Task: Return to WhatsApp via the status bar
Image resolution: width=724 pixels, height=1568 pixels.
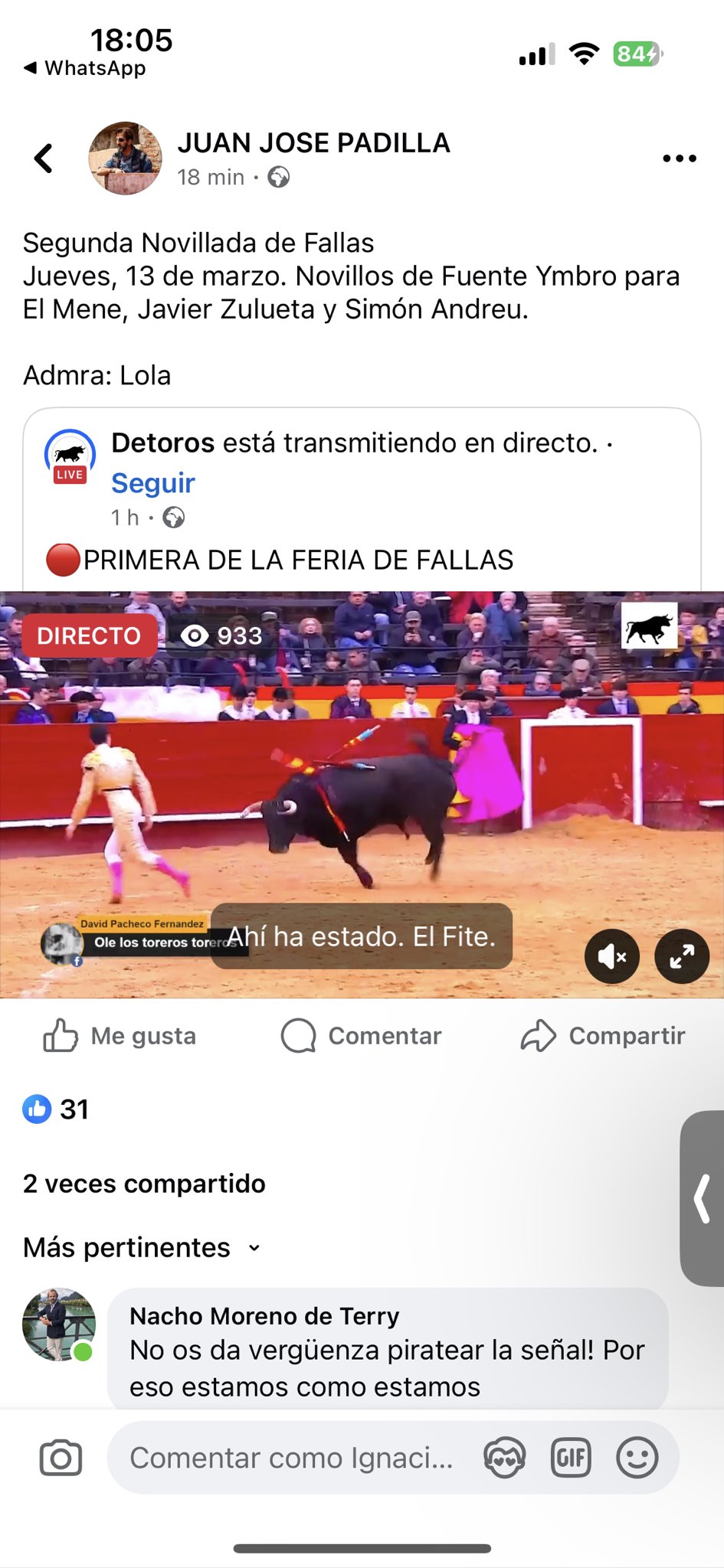Action: tap(85, 68)
